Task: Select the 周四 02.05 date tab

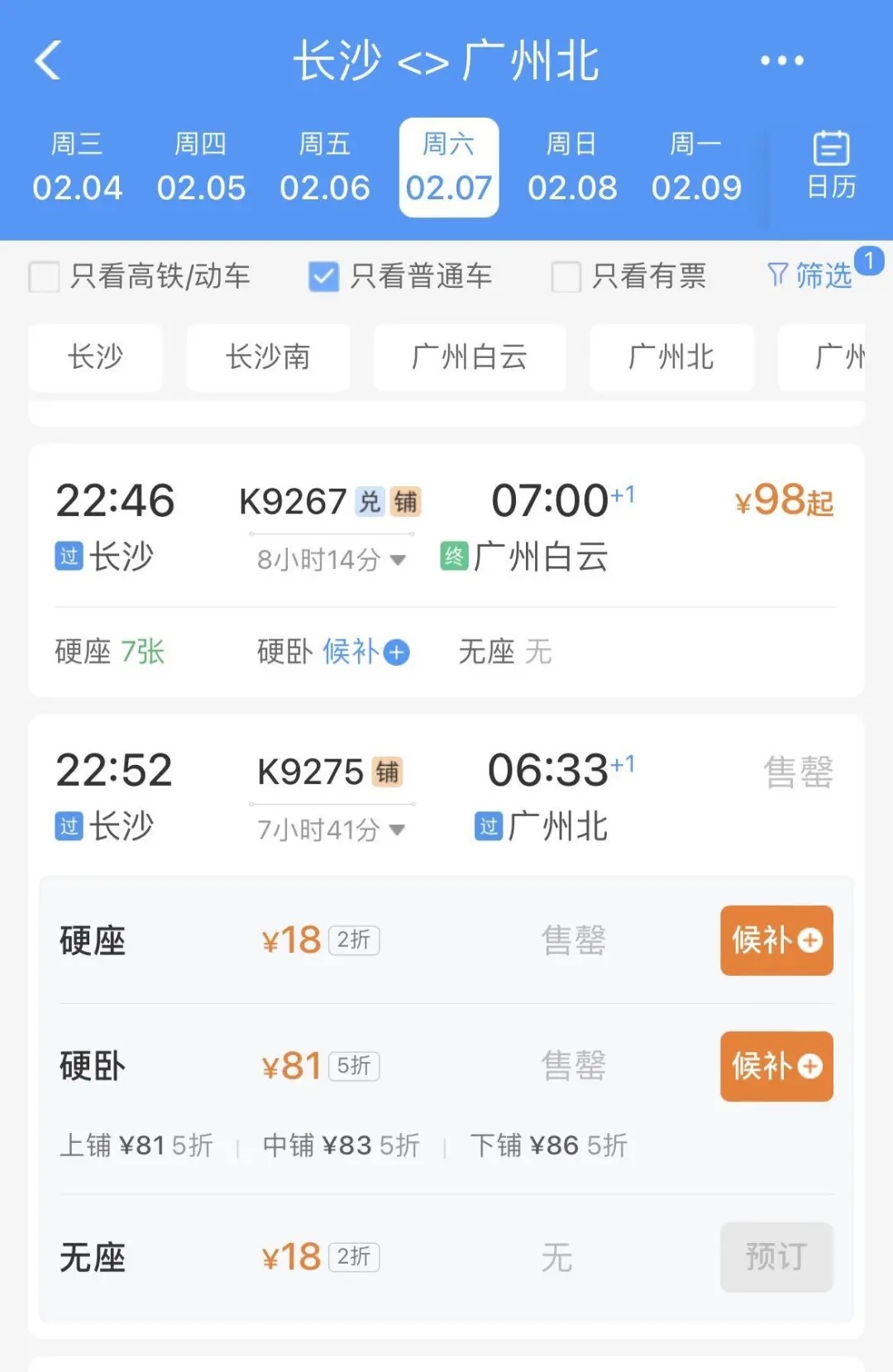Action: (x=203, y=165)
